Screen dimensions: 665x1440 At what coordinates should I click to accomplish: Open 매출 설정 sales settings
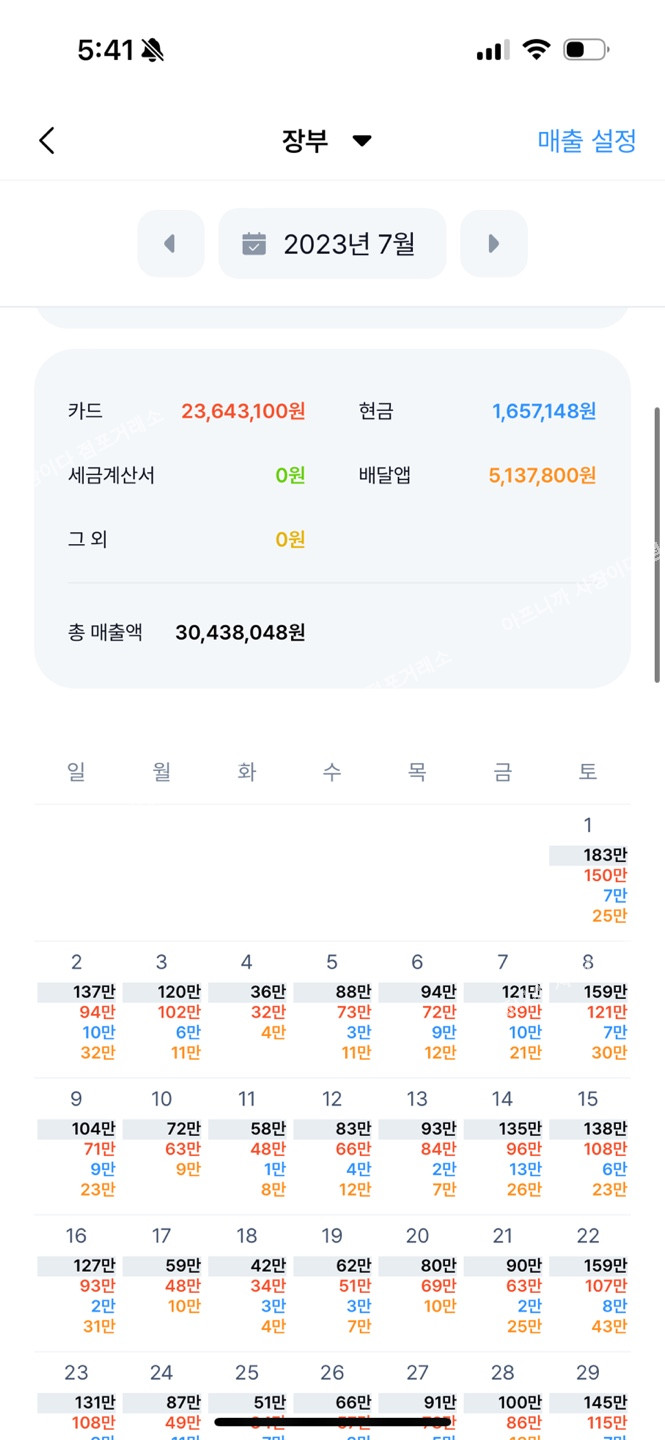pos(586,141)
